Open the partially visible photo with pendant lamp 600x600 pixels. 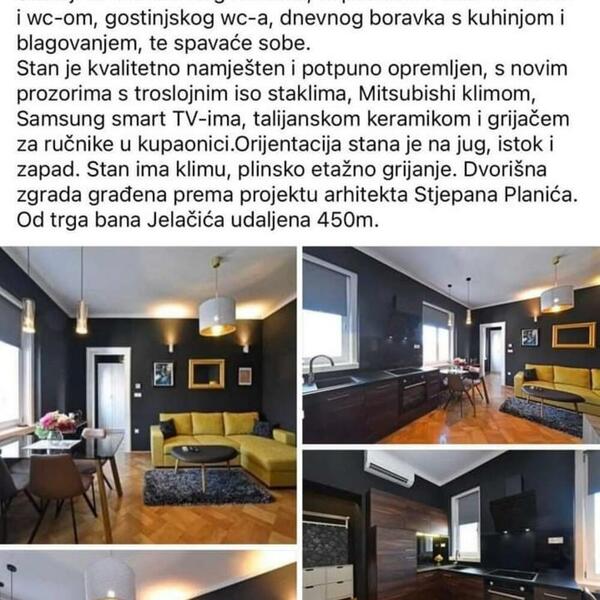click(148, 576)
